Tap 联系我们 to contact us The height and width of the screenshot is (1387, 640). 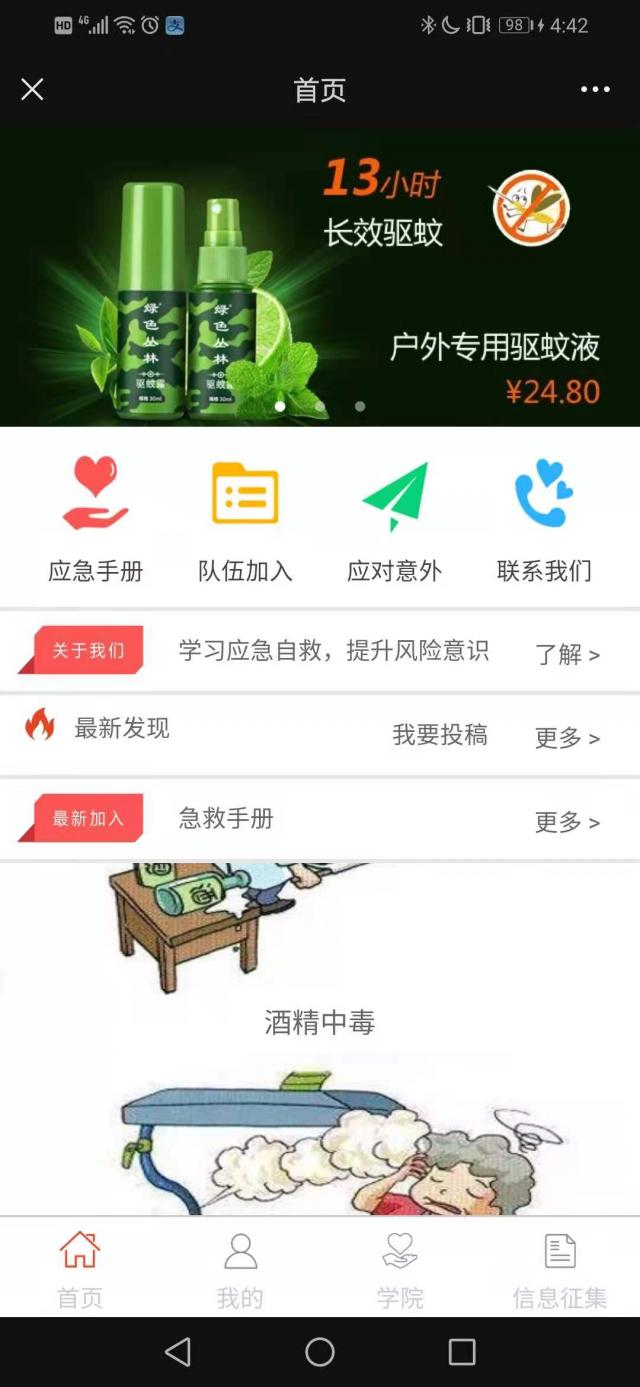tap(544, 519)
